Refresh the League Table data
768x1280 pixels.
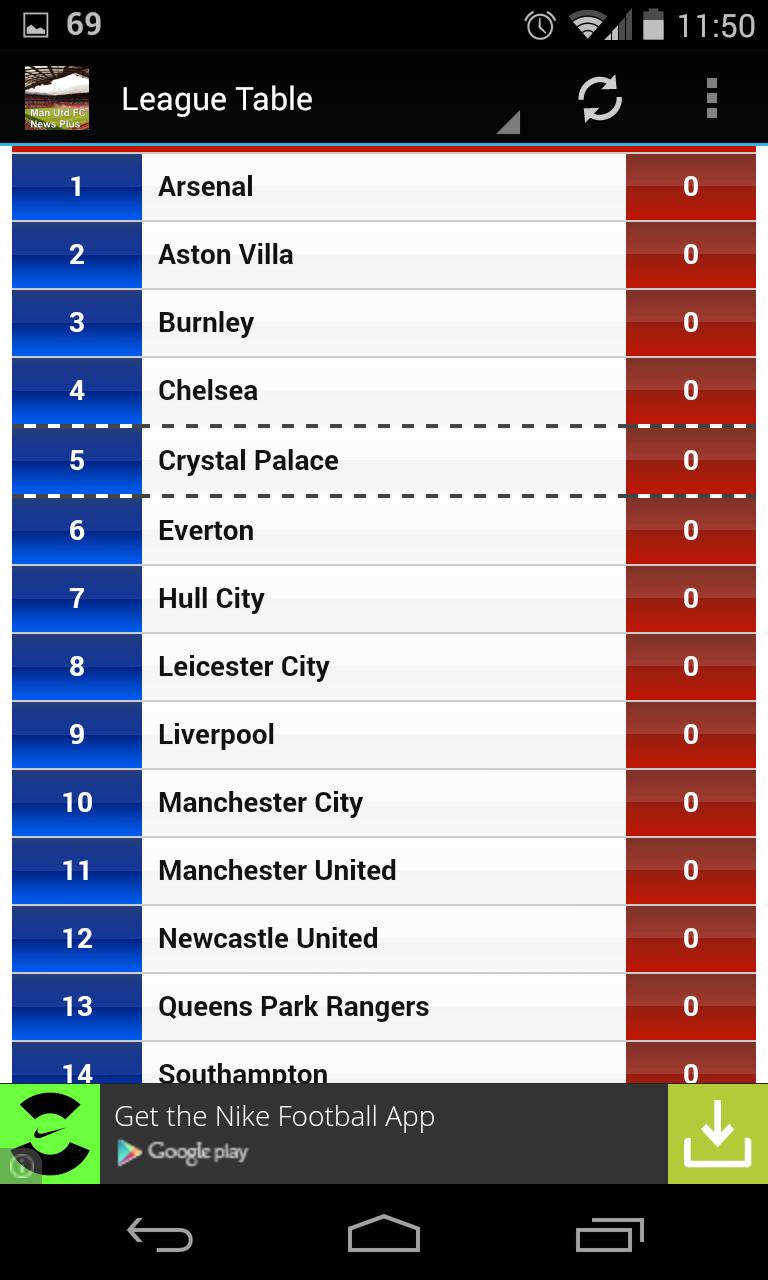point(599,98)
